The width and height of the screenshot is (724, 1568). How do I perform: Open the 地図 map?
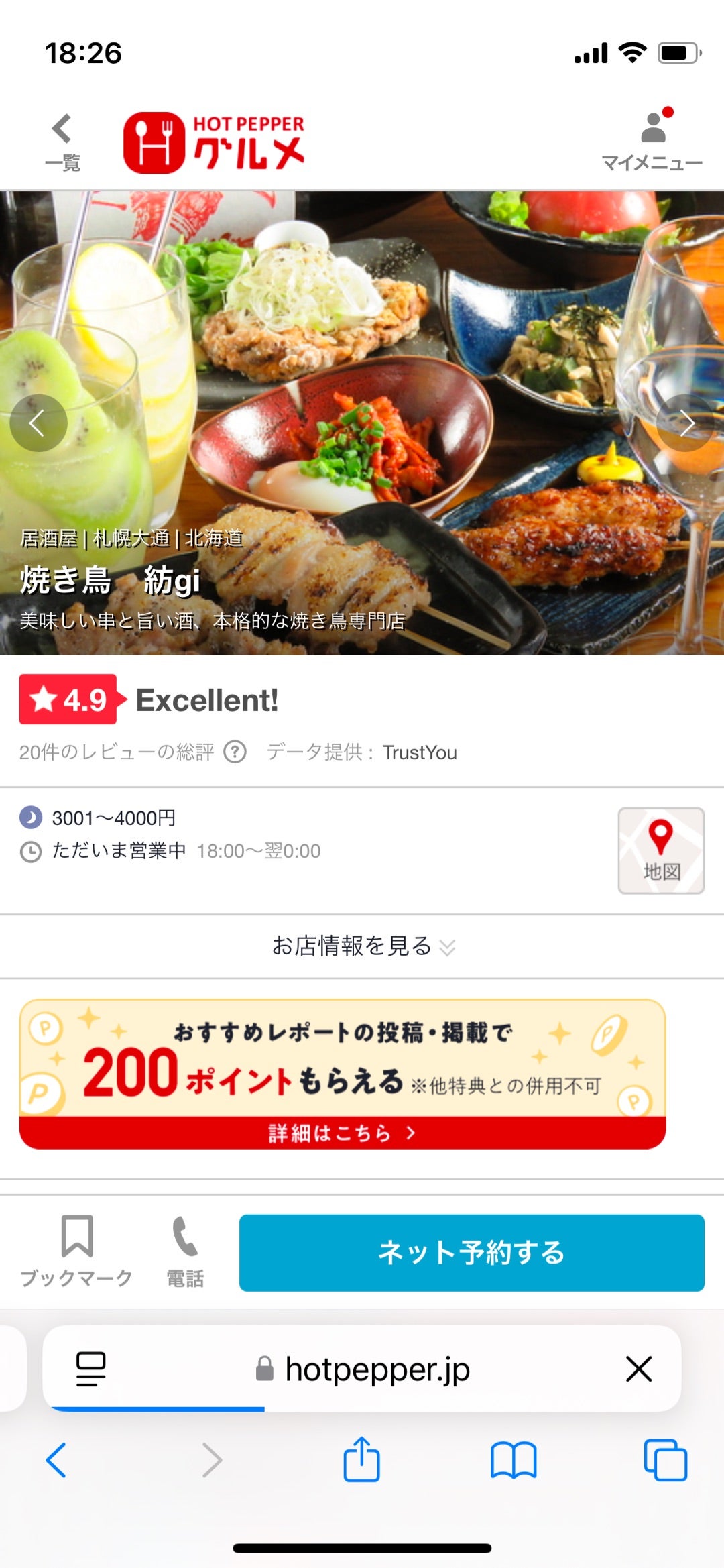coord(660,850)
